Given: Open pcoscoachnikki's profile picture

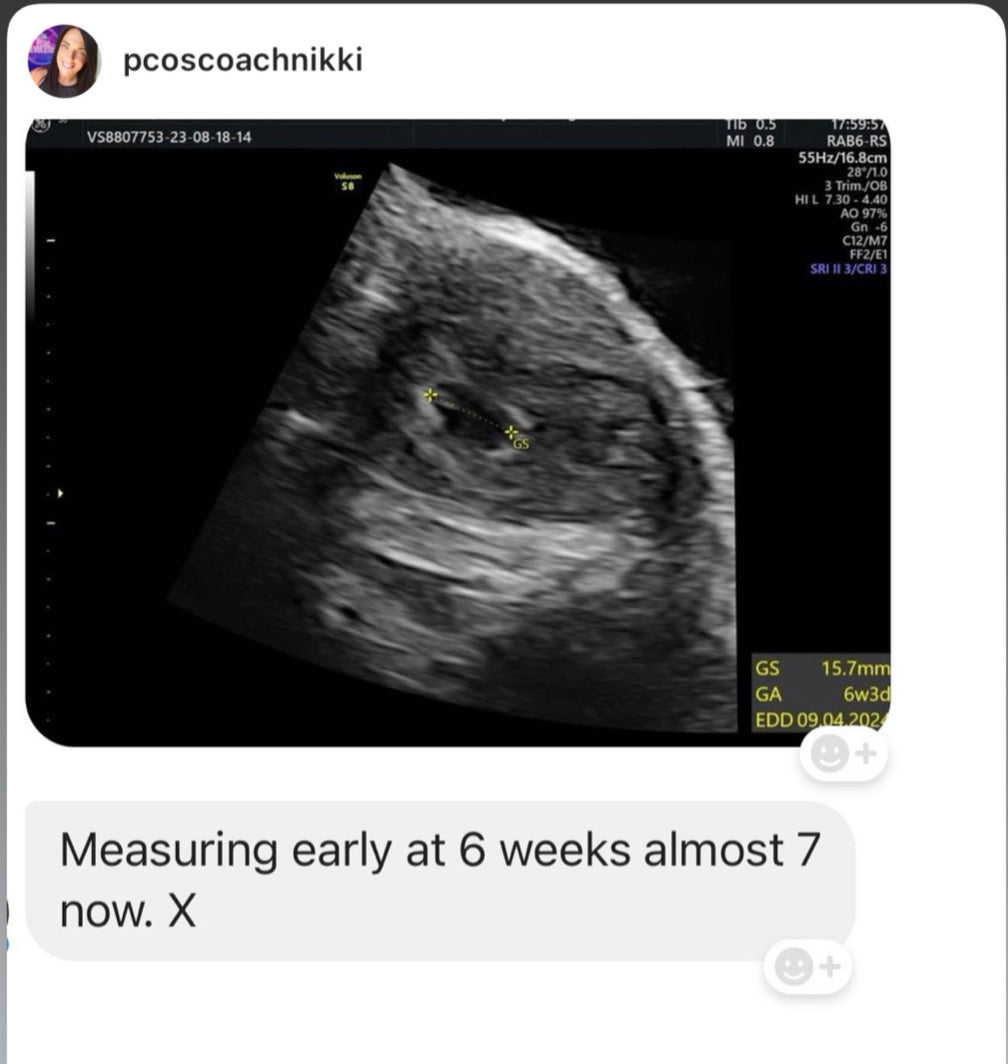Looking at the screenshot, I should tap(63, 61).
